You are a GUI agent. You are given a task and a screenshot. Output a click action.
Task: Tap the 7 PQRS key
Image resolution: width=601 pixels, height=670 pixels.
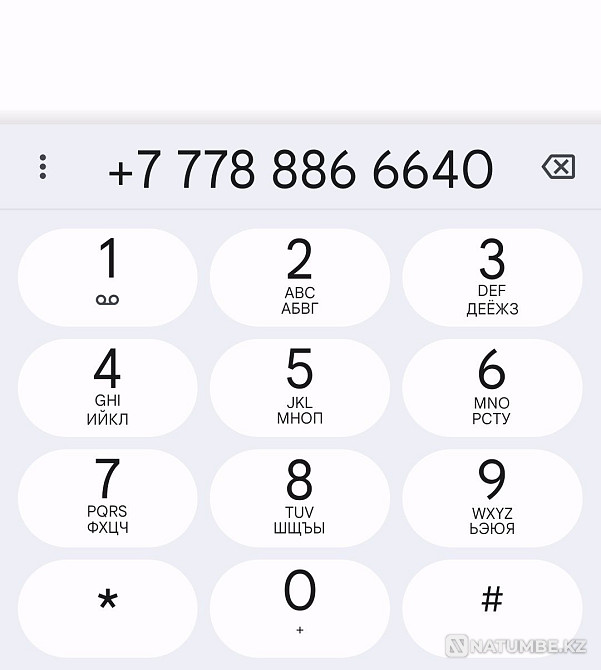pos(108,497)
